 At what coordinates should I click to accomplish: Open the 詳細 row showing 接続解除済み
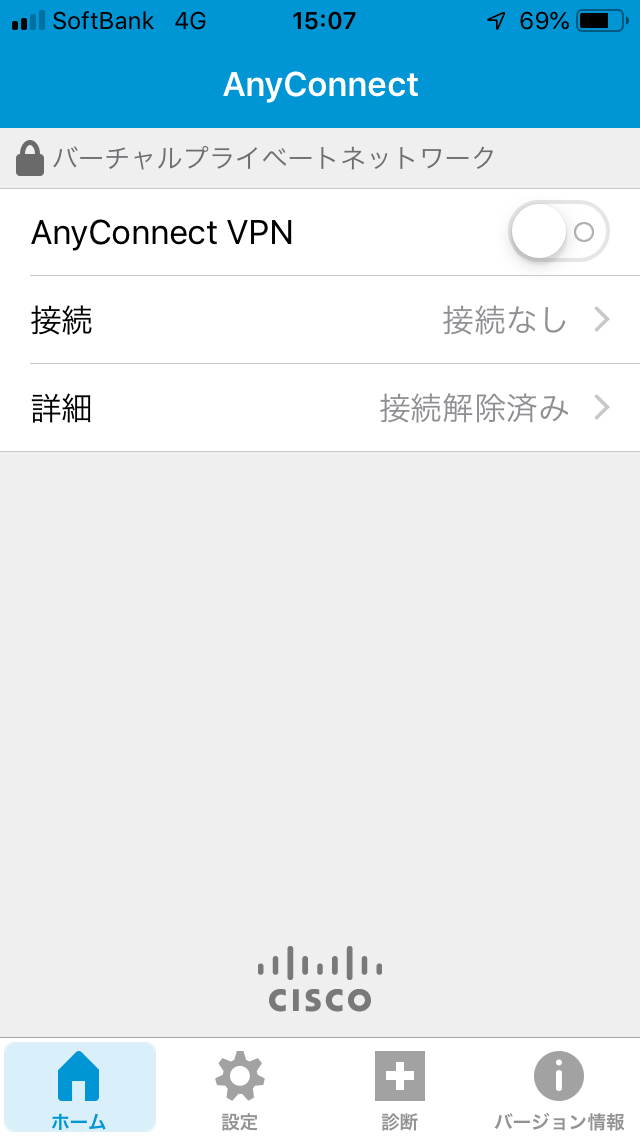[320, 408]
